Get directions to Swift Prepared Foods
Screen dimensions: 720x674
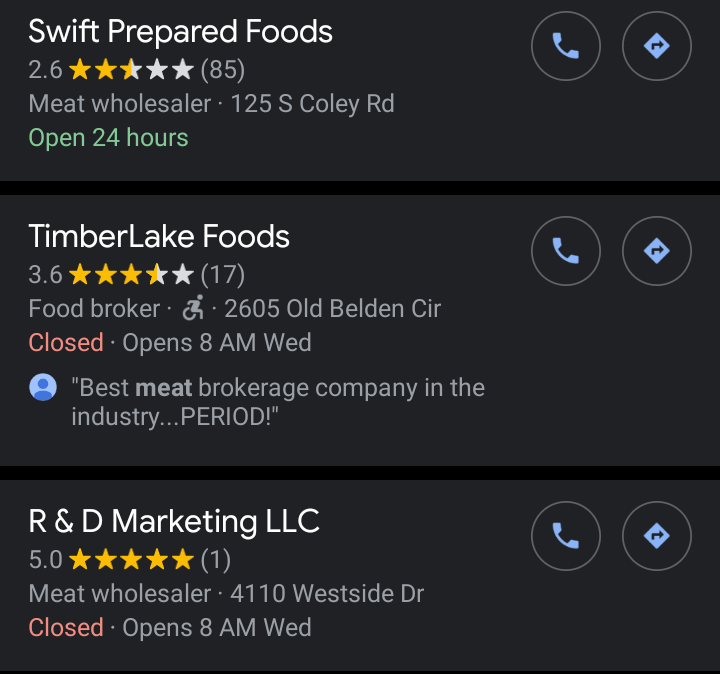[656, 45]
